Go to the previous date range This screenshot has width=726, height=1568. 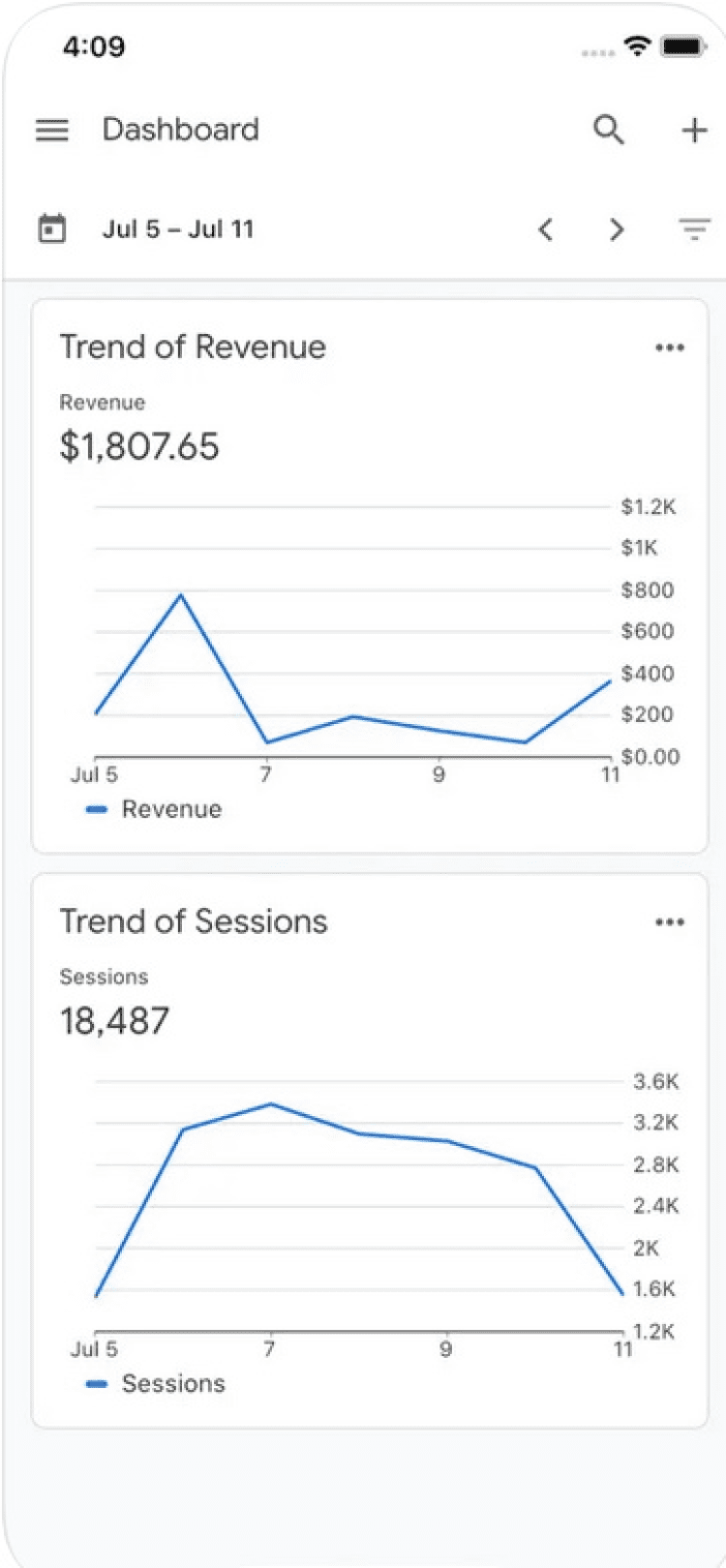[546, 229]
